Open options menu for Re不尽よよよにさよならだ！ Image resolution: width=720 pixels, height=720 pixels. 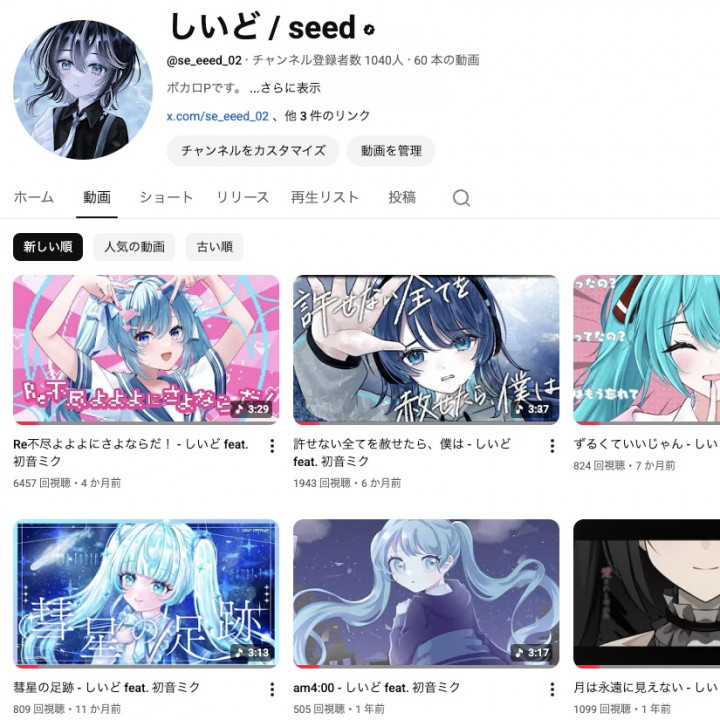(x=272, y=446)
